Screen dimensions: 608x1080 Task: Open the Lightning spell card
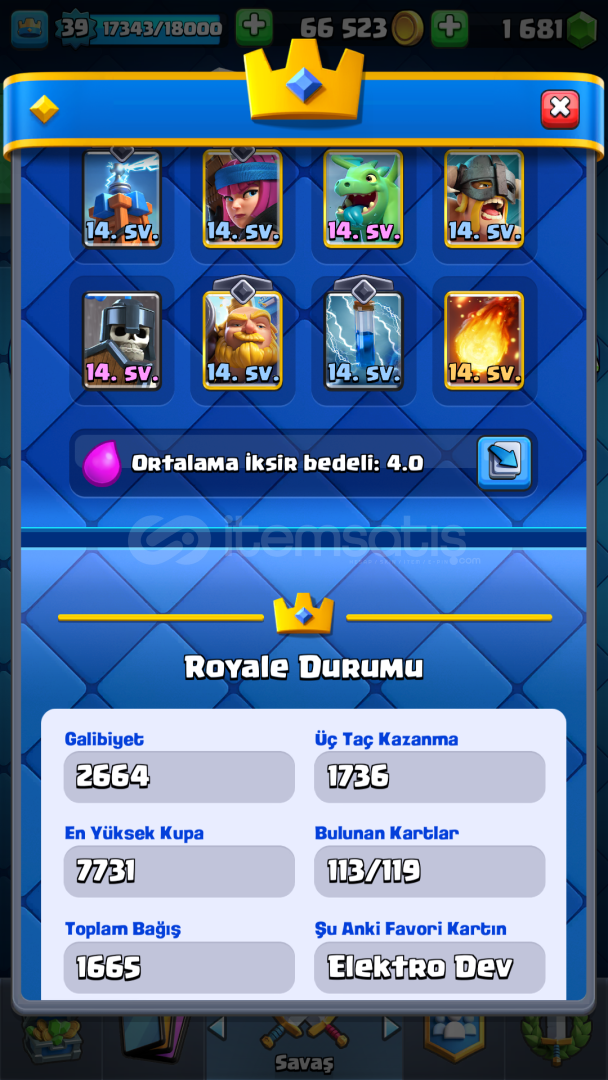363,341
